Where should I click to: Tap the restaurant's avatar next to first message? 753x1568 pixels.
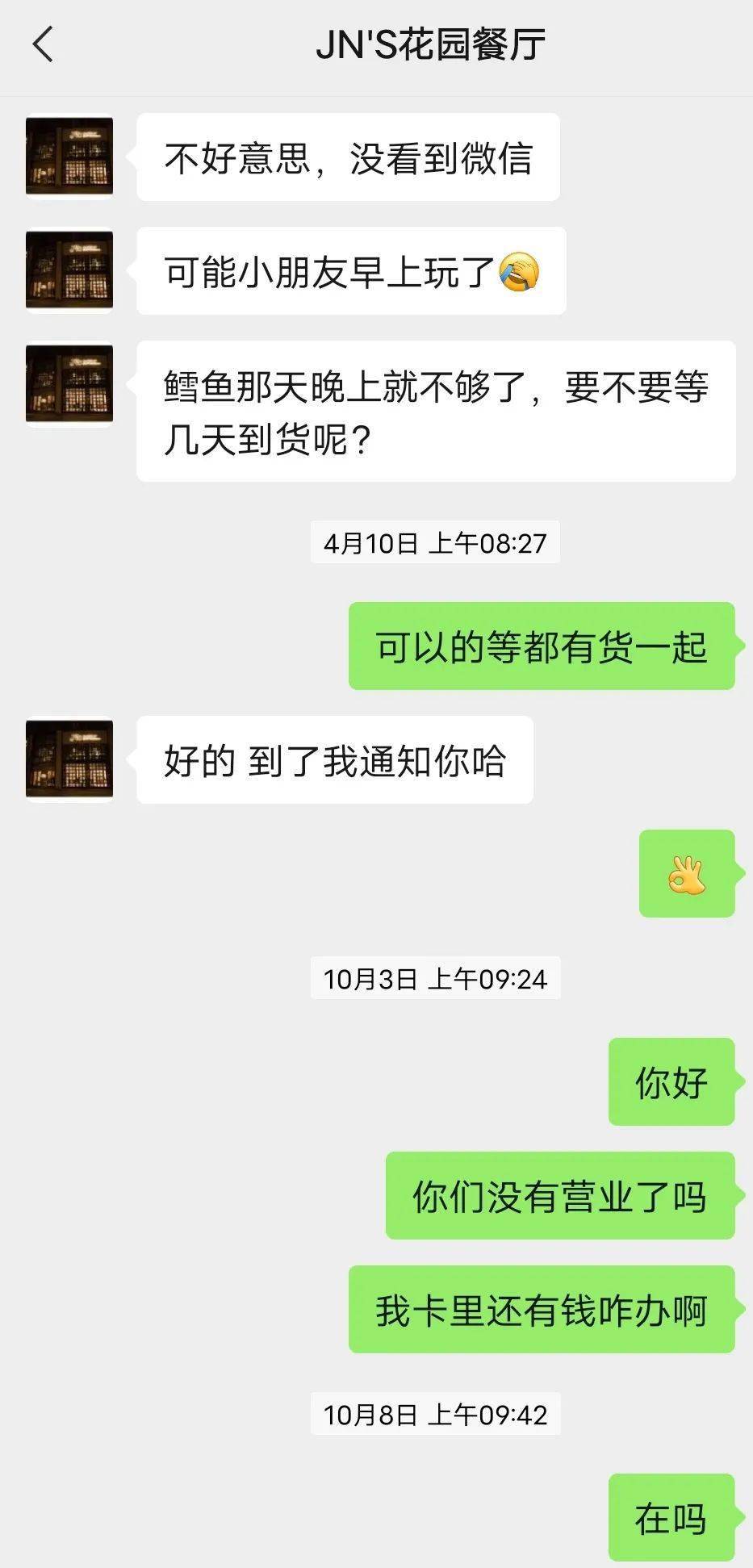point(69,156)
